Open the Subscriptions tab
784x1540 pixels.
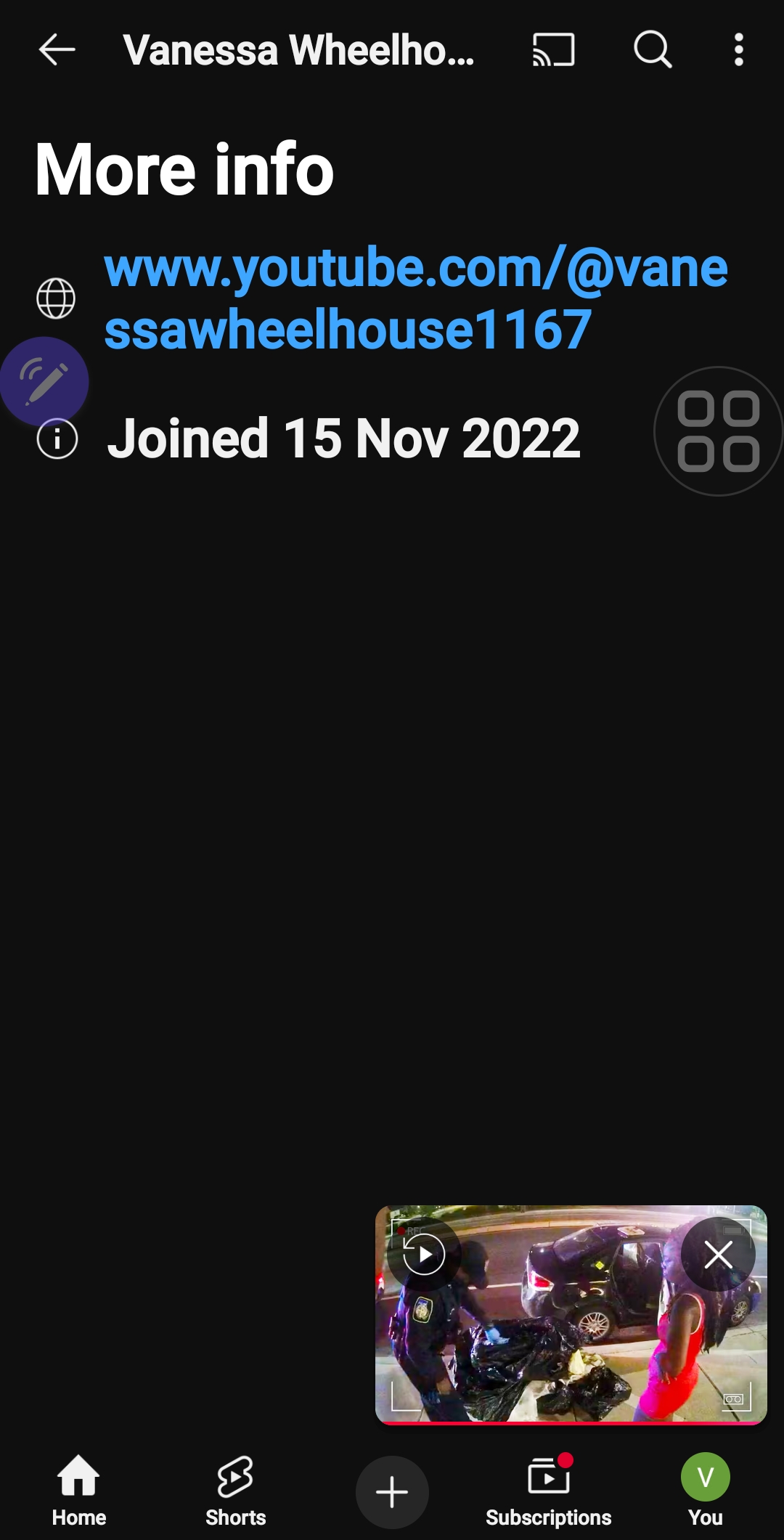click(549, 1490)
